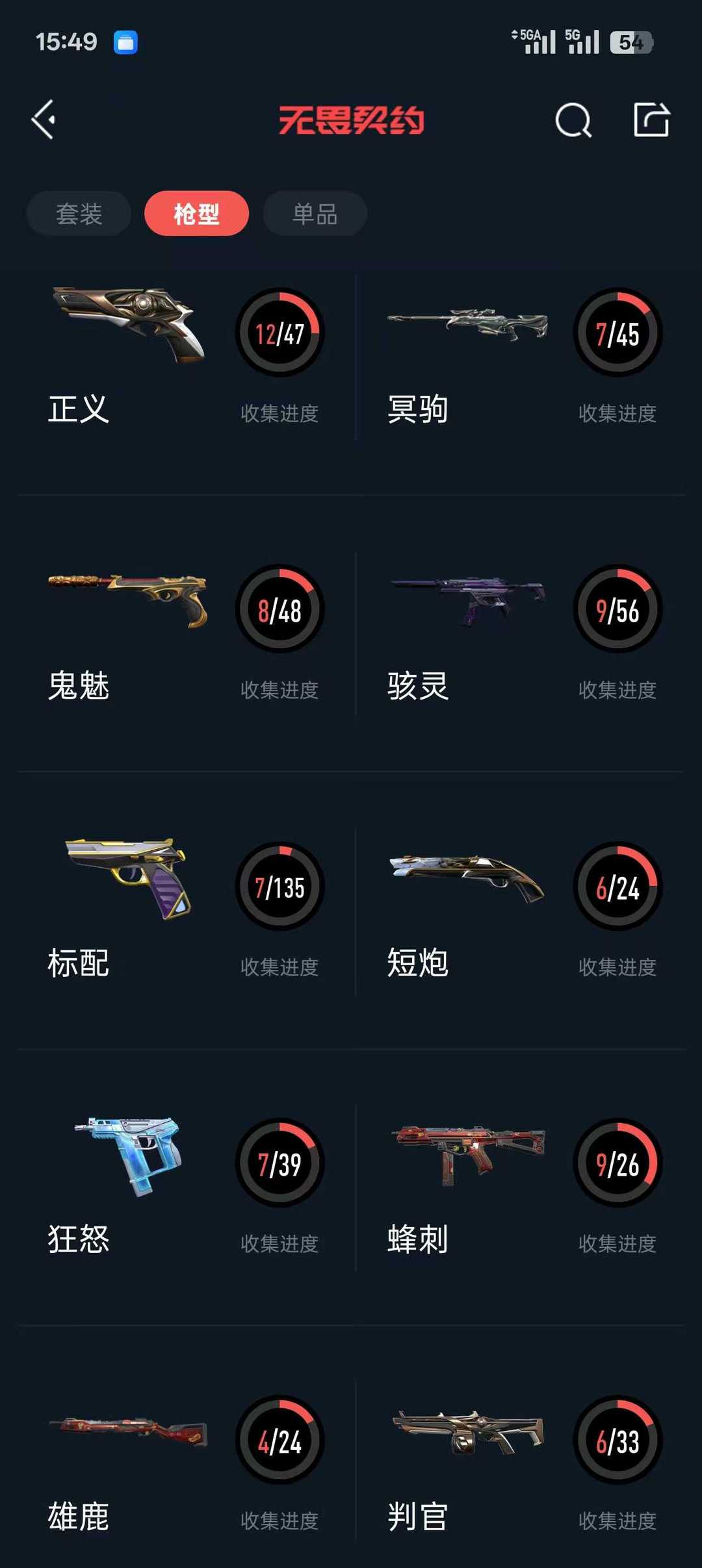Screen dimensions: 702x1568
Task: Select the 正义 pistol thumbnail
Action: pos(127,325)
